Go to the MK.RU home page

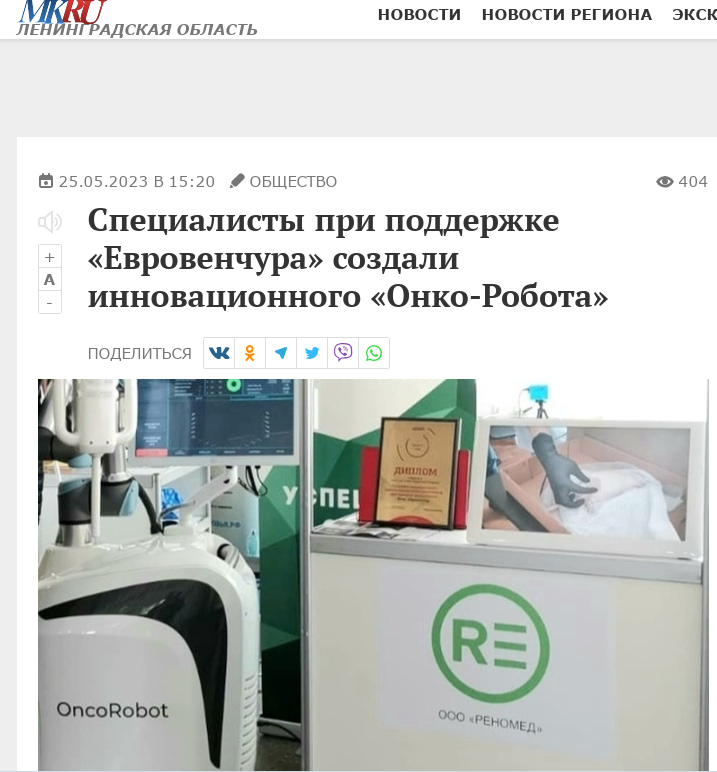click(x=62, y=12)
